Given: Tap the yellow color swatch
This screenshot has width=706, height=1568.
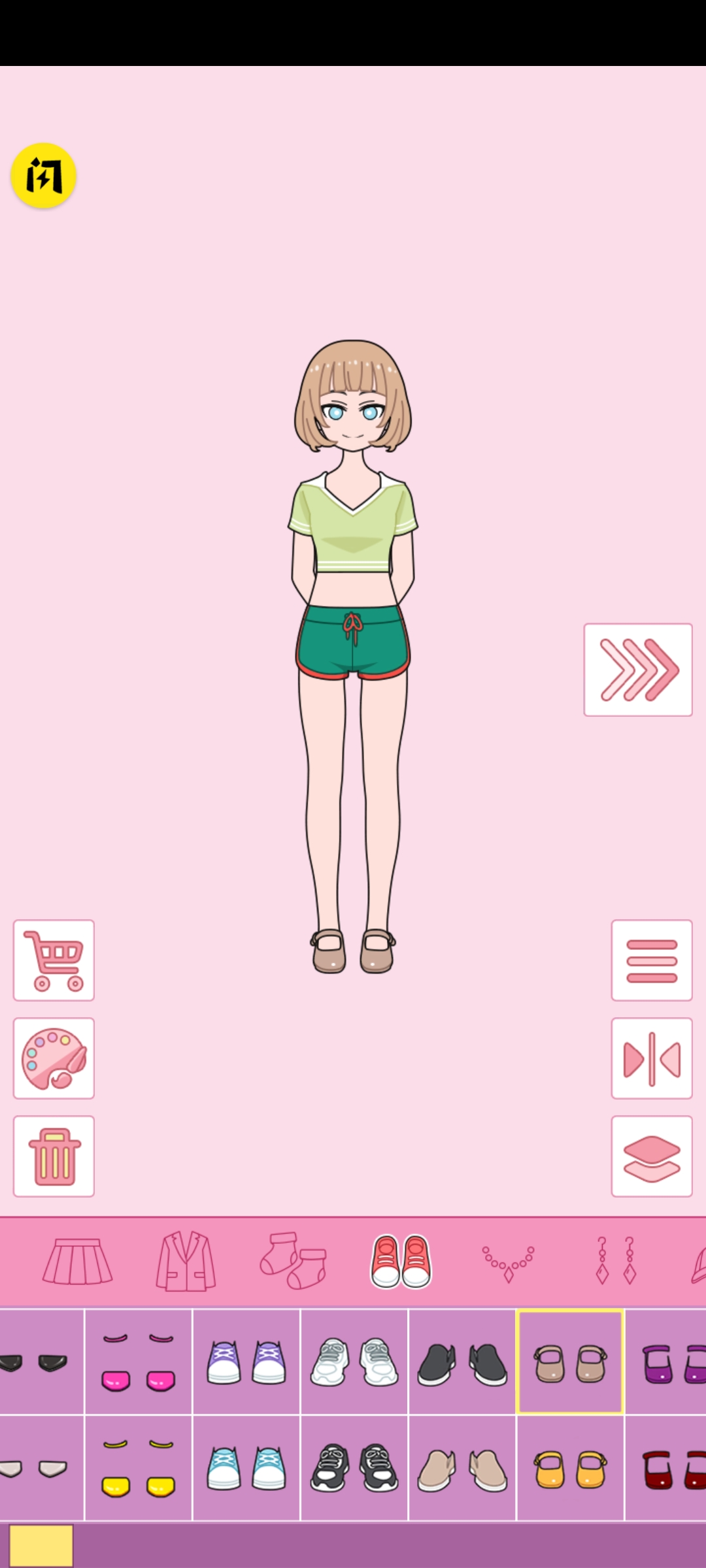Looking at the screenshot, I should (x=41, y=1546).
